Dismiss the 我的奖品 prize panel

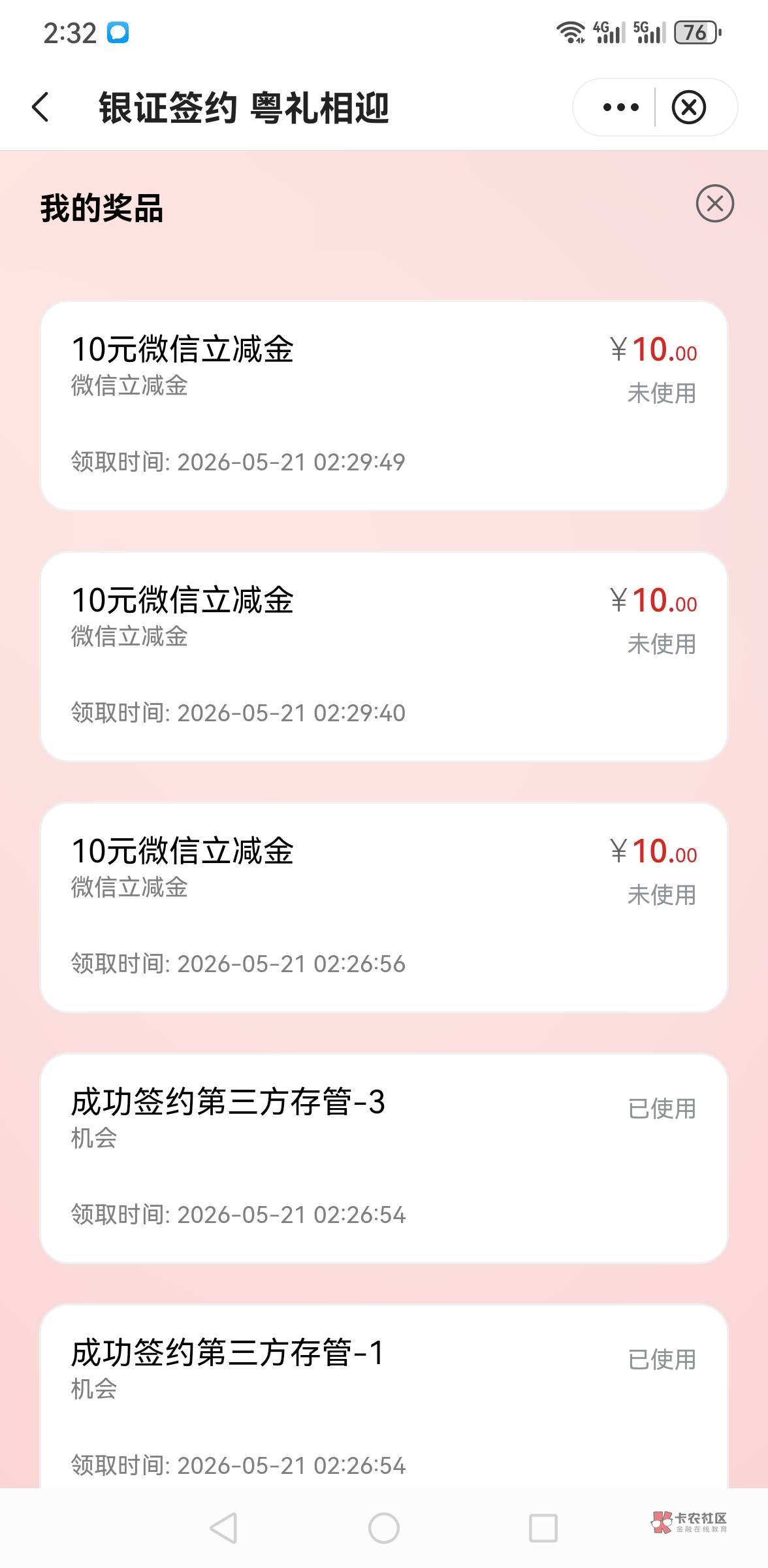click(x=715, y=203)
